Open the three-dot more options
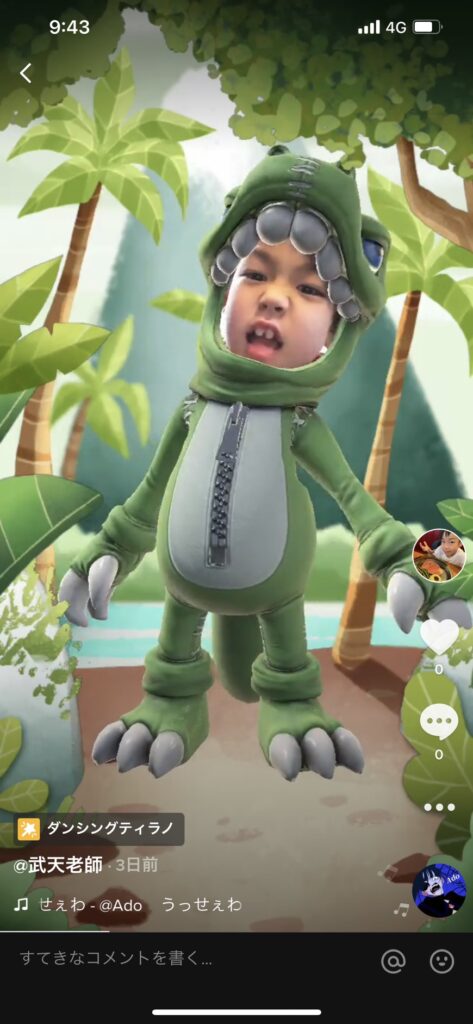The width and height of the screenshot is (473, 1024). pos(439,807)
